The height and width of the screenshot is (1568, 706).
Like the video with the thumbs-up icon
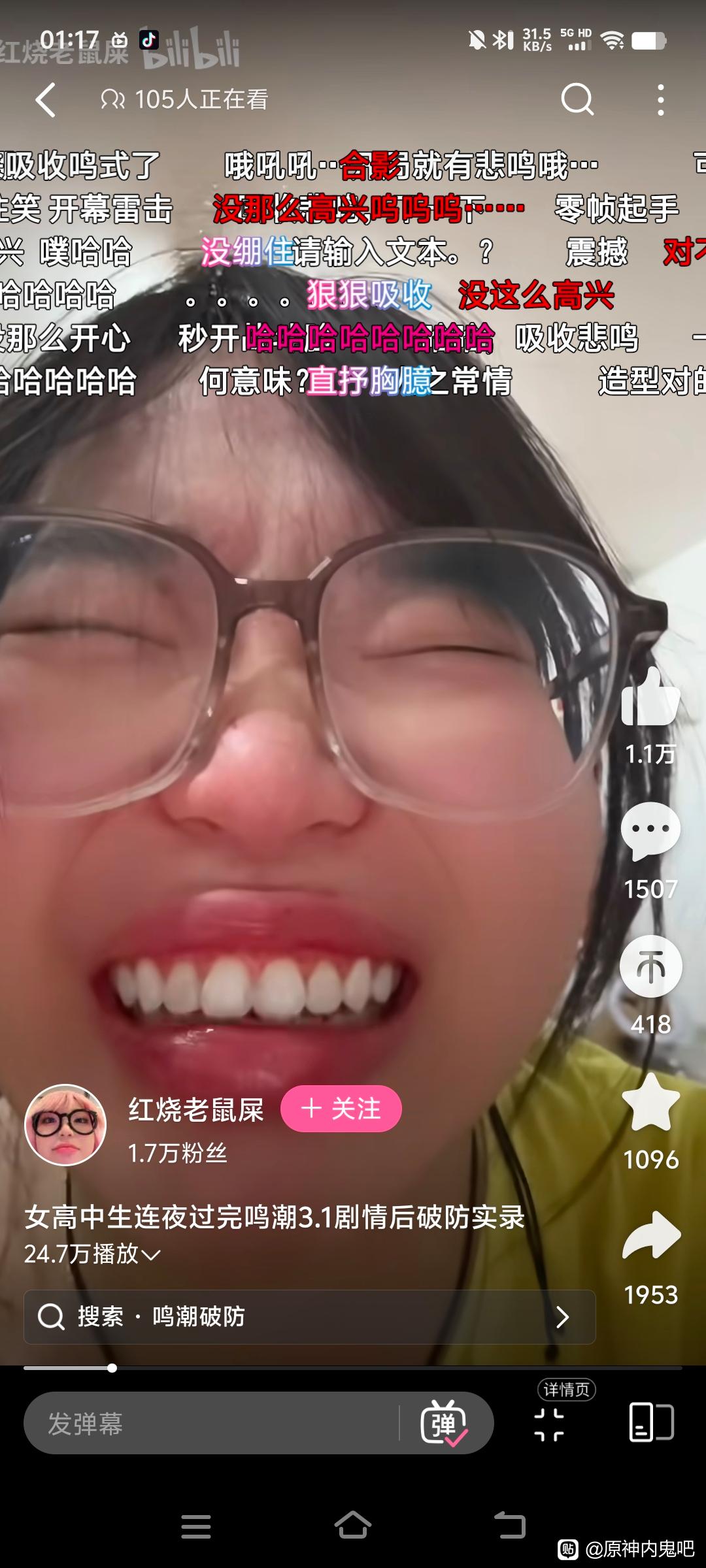[x=650, y=698]
